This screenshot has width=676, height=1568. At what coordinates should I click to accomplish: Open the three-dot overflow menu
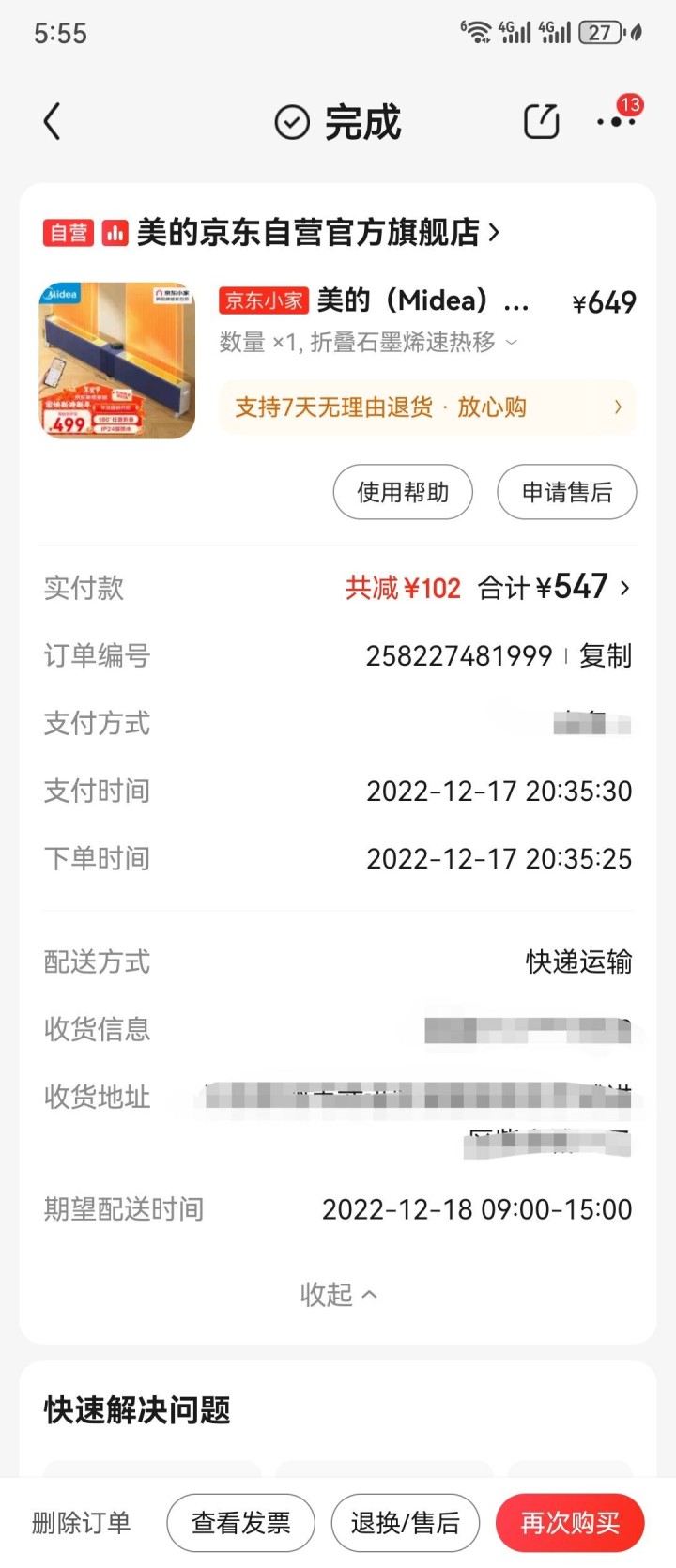615,122
